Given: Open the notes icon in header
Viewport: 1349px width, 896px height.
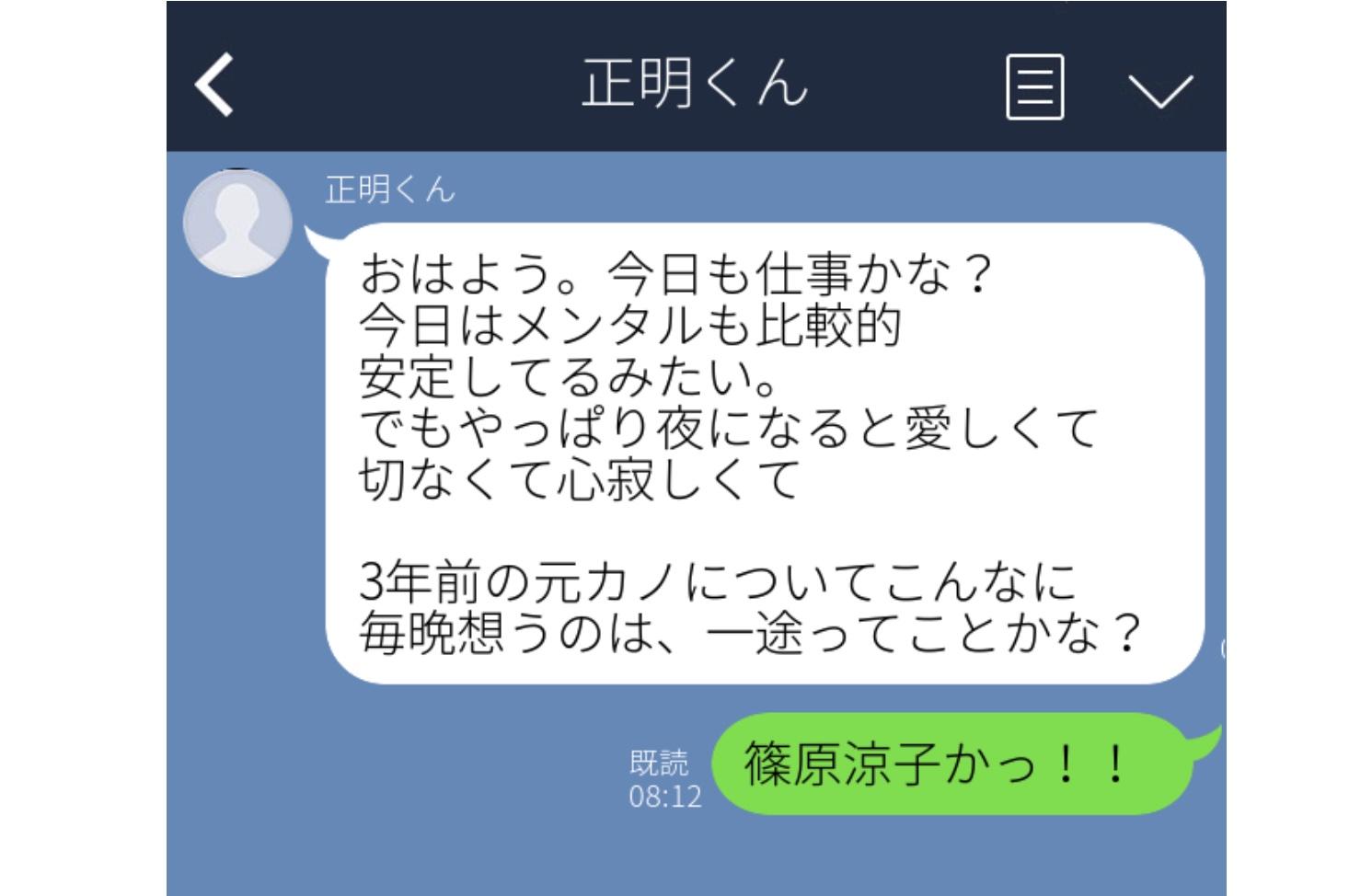Looking at the screenshot, I should pyautogui.click(x=1034, y=86).
